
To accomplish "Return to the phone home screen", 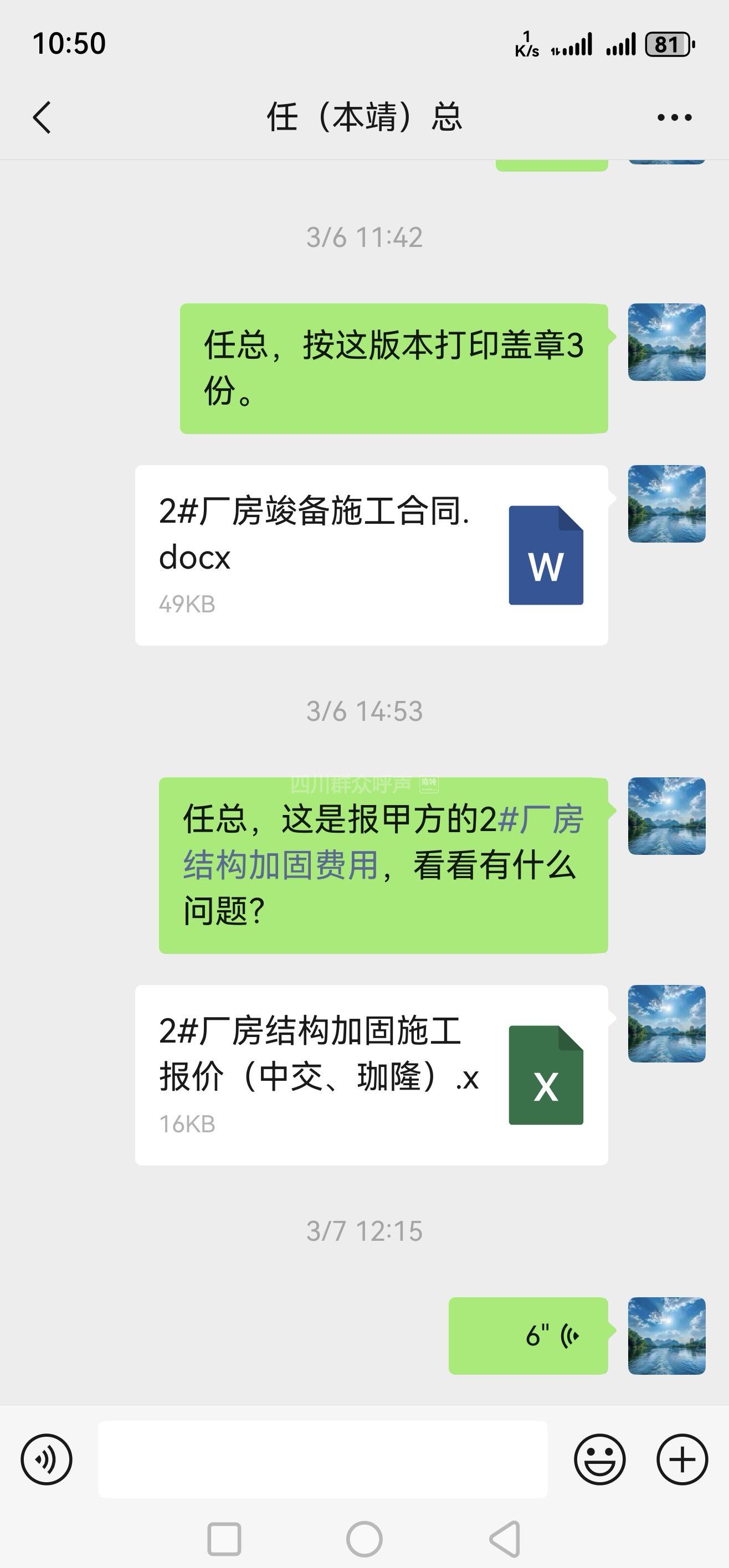I will click(364, 1539).
